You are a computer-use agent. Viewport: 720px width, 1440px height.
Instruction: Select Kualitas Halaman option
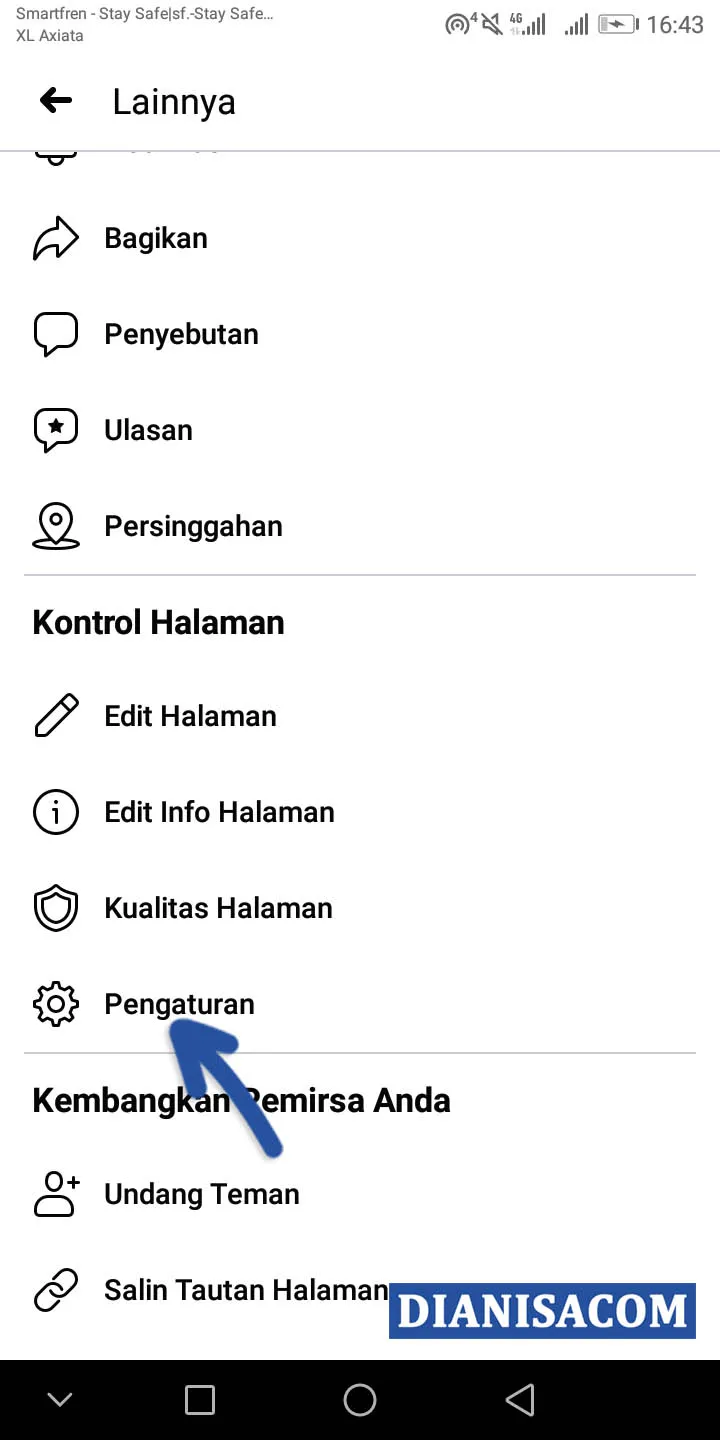[217, 907]
